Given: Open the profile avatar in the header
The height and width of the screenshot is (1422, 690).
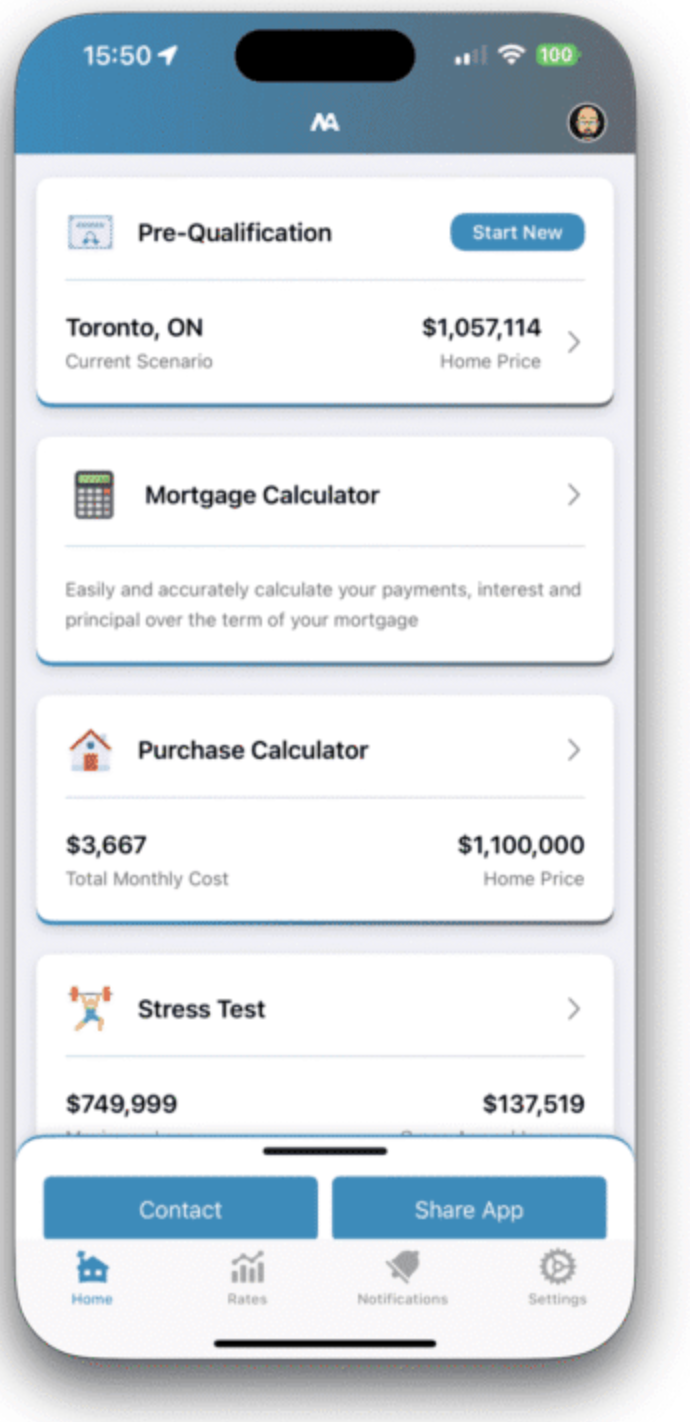Looking at the screenshot, I should [x=586, y=123].
